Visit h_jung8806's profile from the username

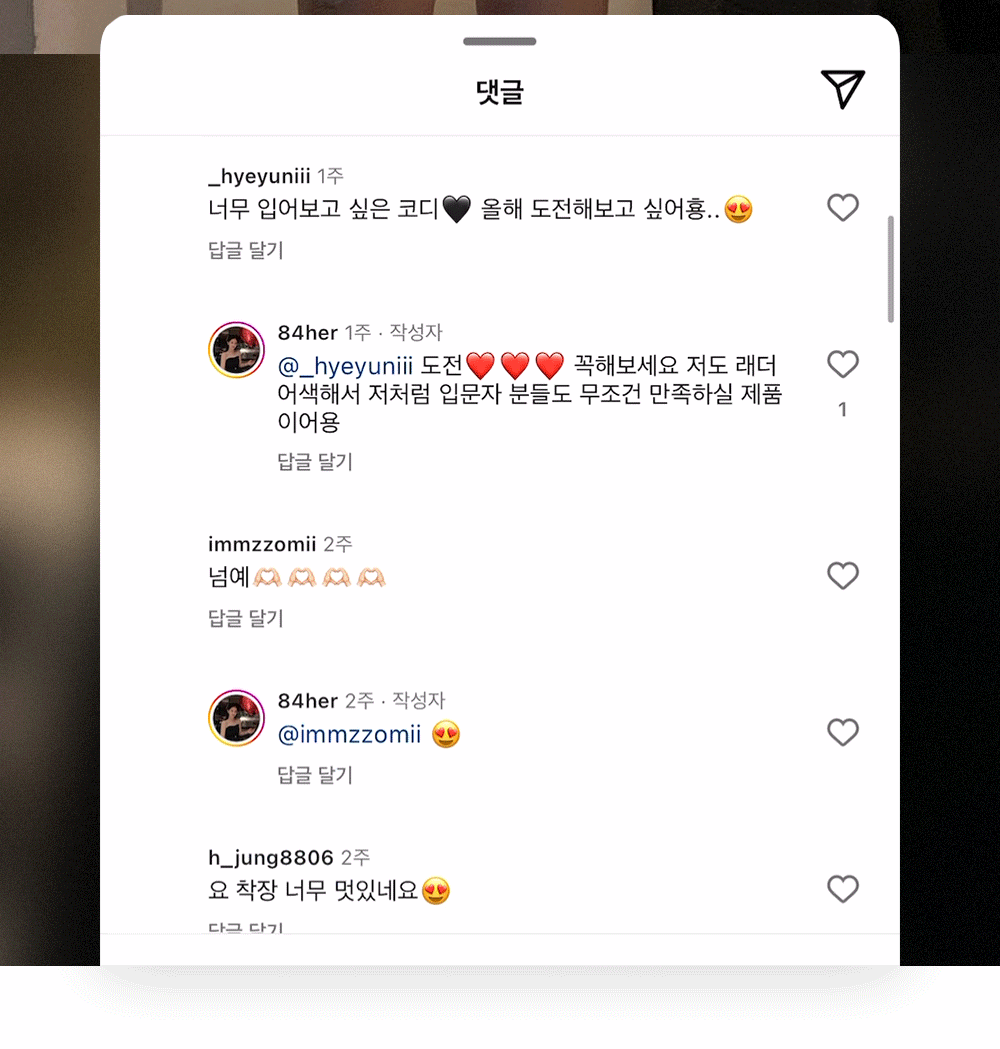[x=271, y=858]
